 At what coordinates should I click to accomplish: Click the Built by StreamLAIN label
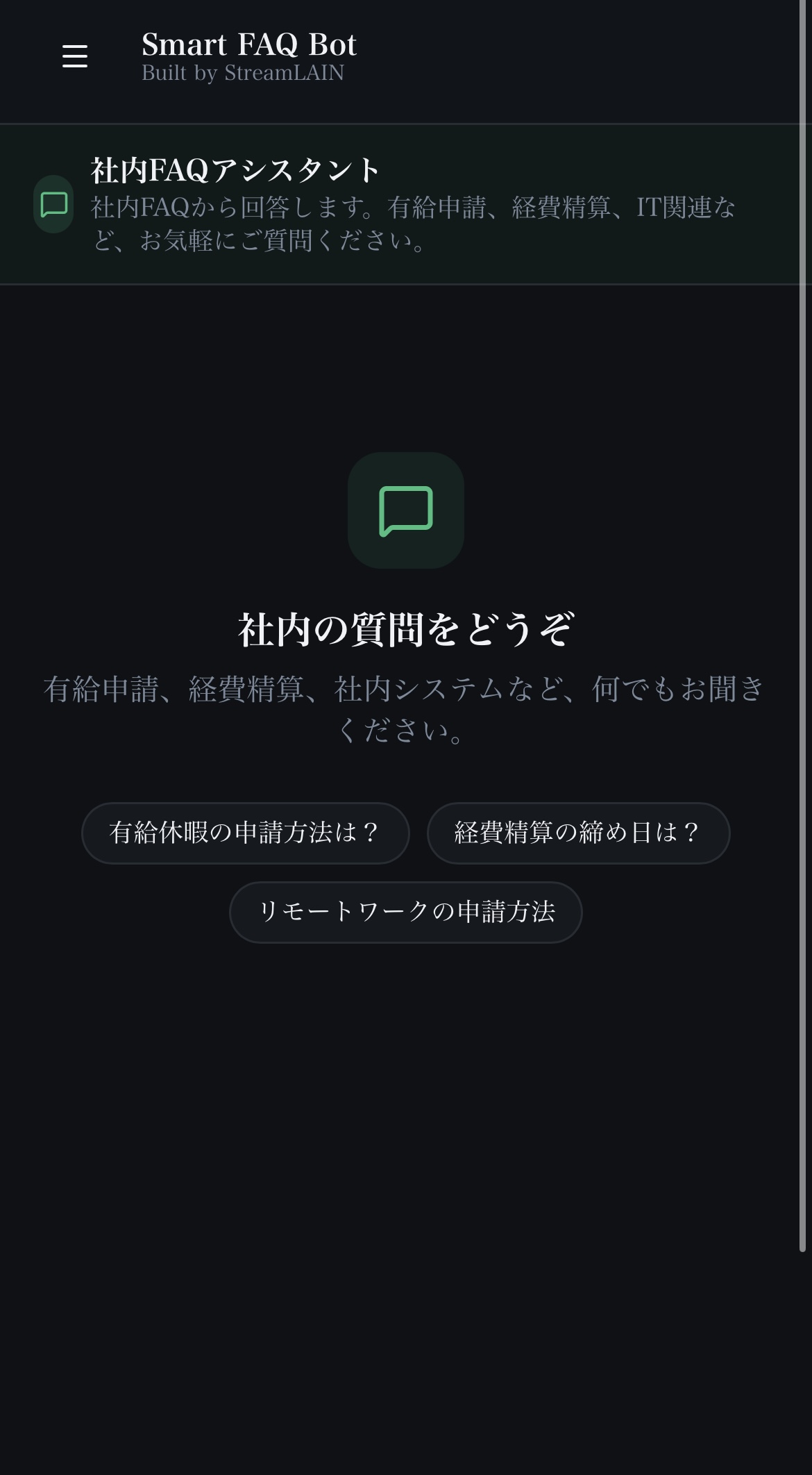coord(243,73)
